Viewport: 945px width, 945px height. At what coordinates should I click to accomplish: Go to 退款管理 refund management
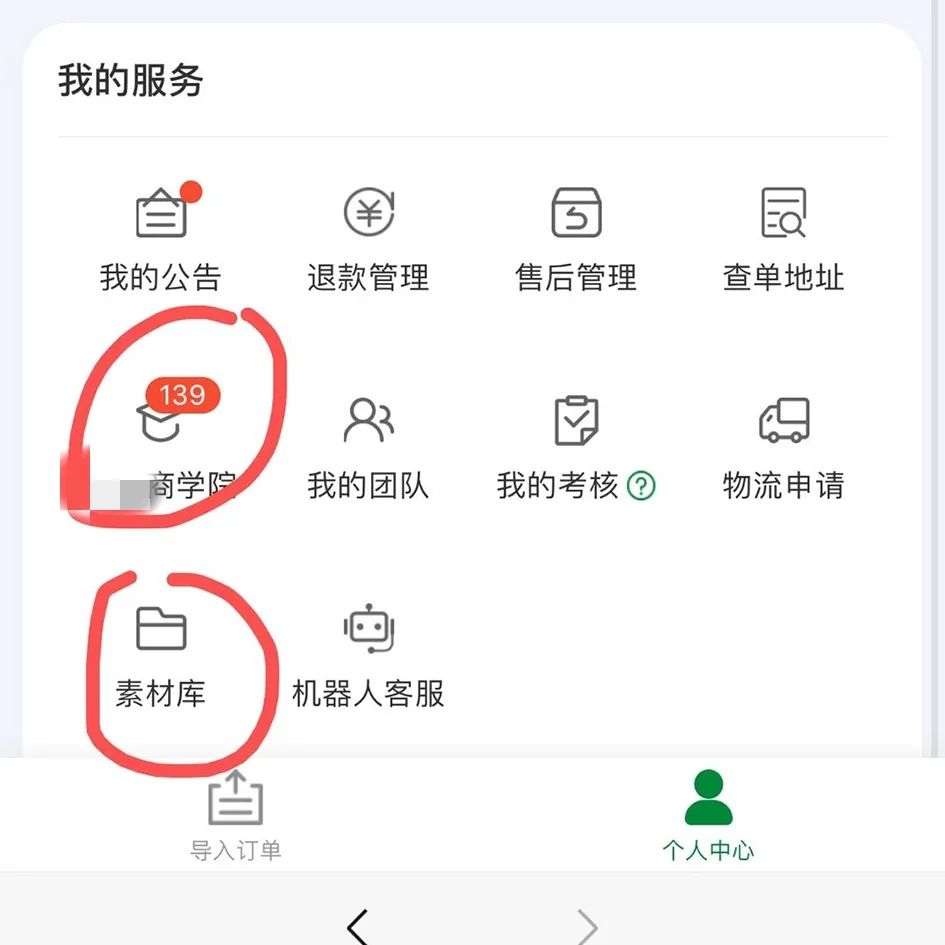click(x=368, y=238)
